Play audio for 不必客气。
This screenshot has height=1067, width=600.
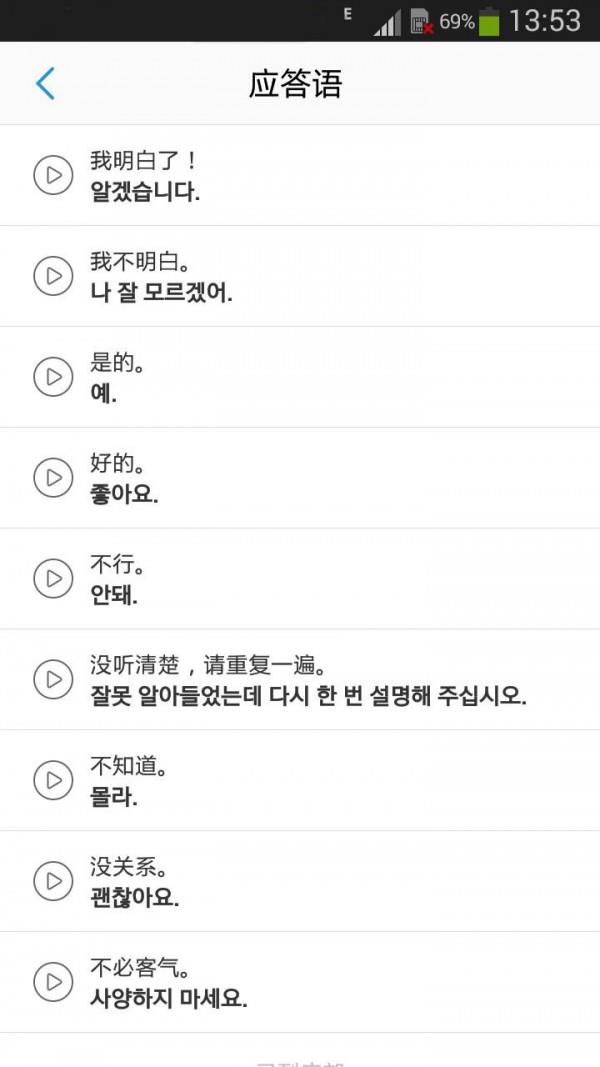click(x=53, y=982)
